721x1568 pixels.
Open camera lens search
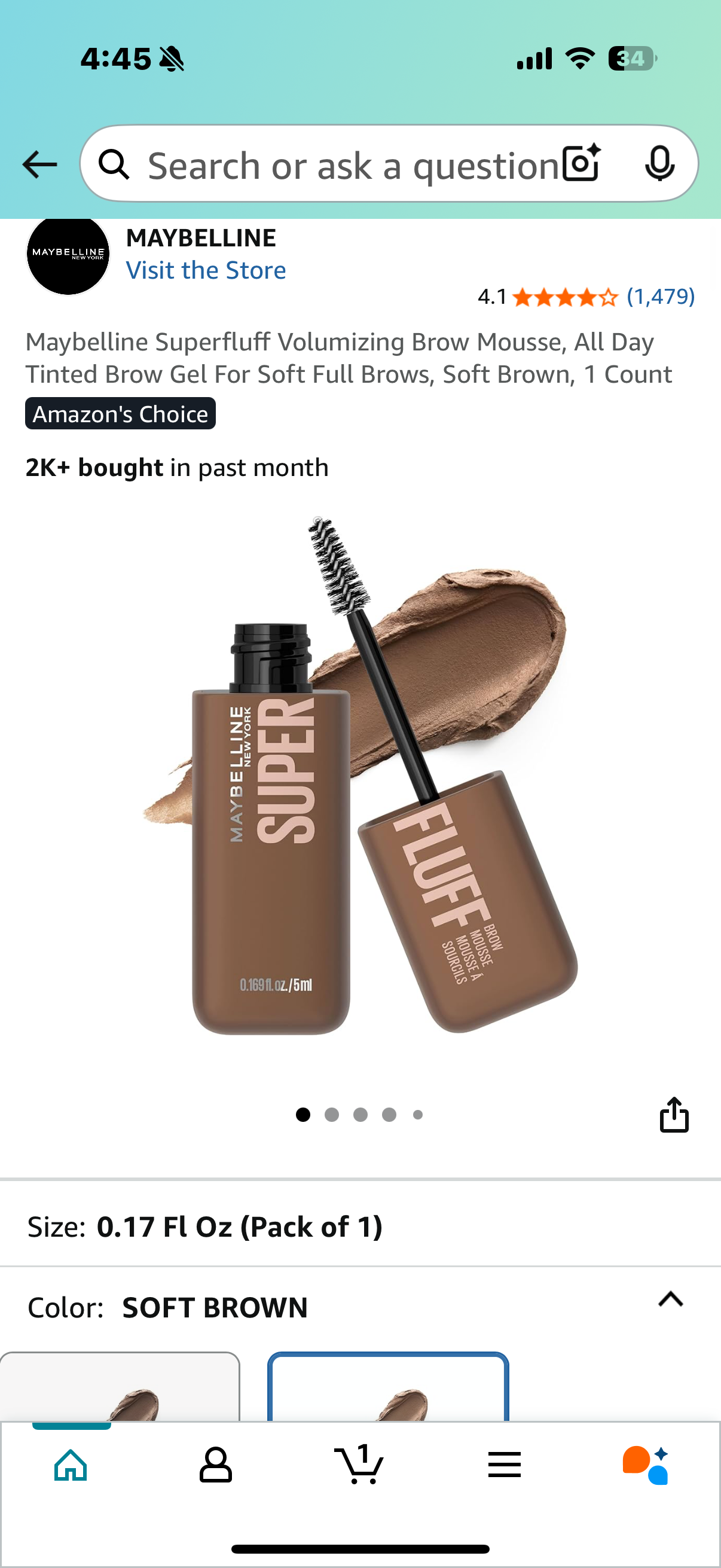click(x=581, y=164)
